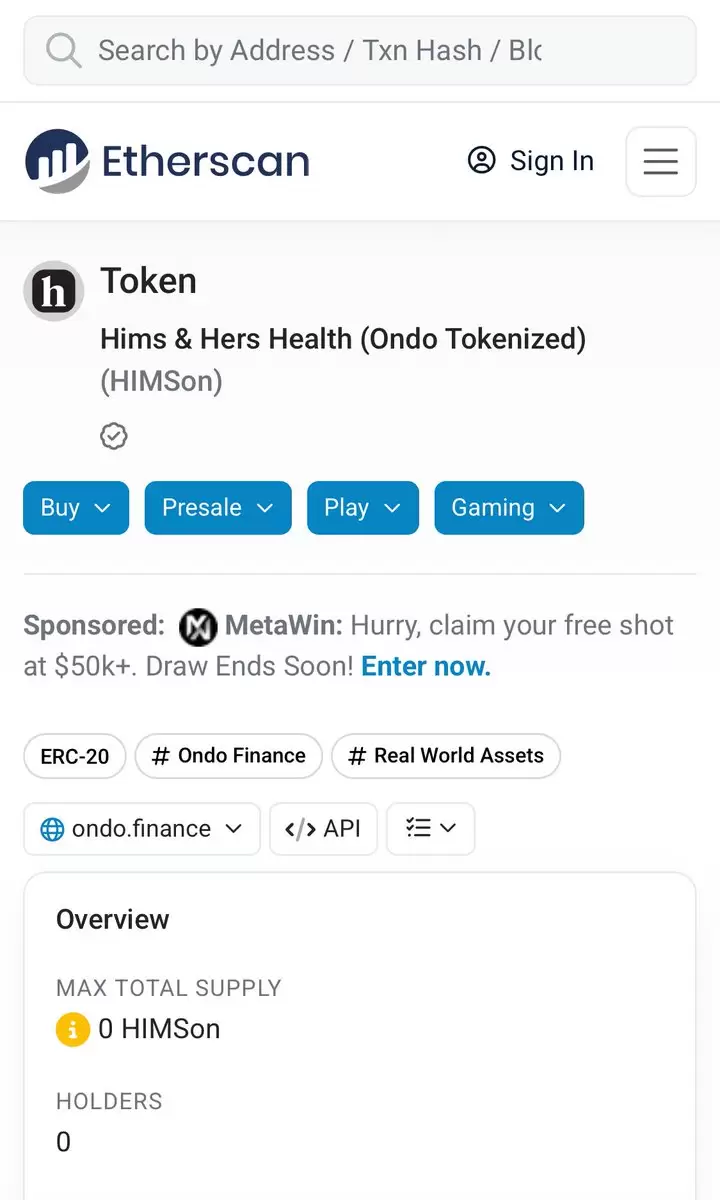Tap the search by address field
720x1200 pixels.
[360, 50]
